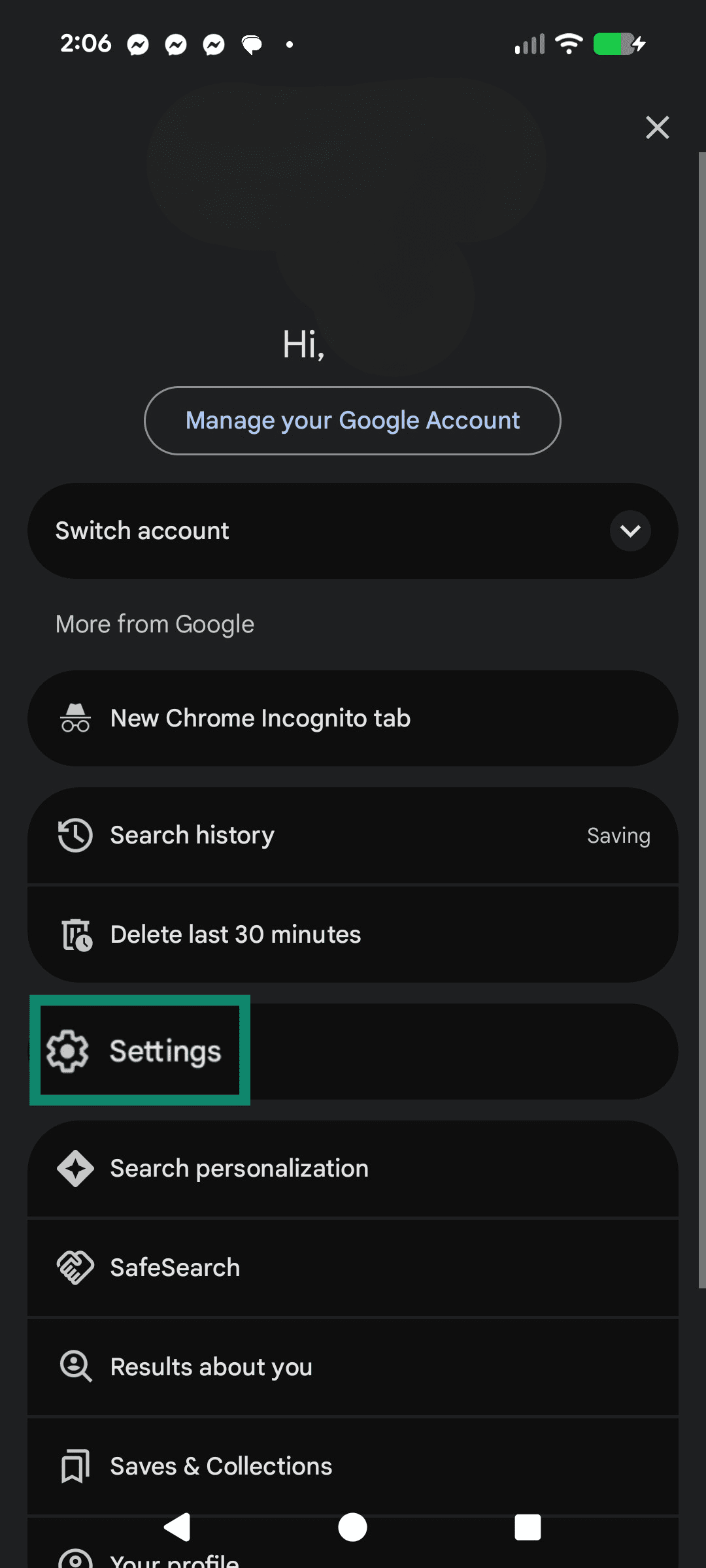
Task: Open the Switch account dropdown row
Action: [353, 531]
